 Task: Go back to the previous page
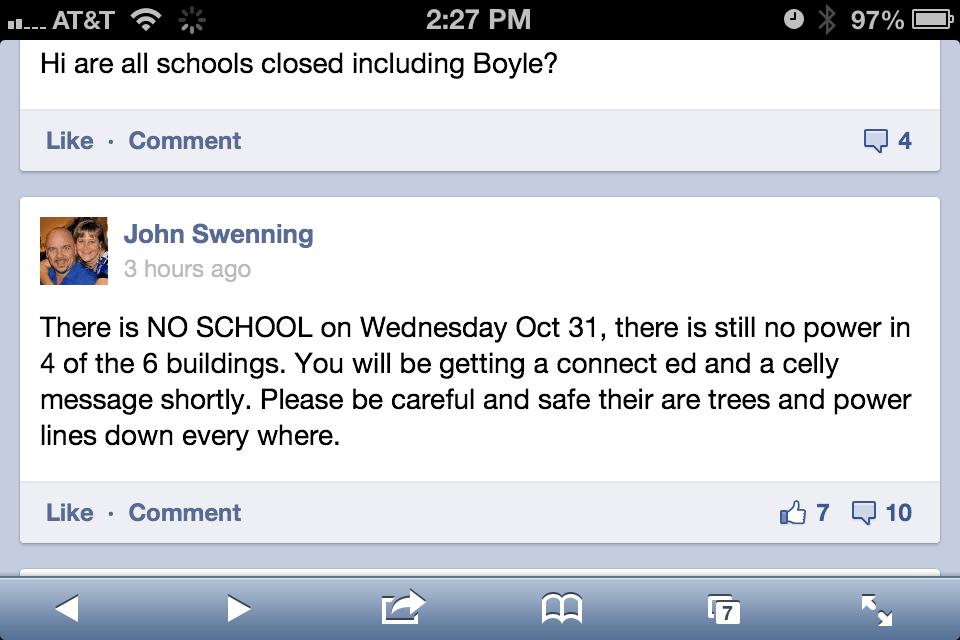point(66,608)
